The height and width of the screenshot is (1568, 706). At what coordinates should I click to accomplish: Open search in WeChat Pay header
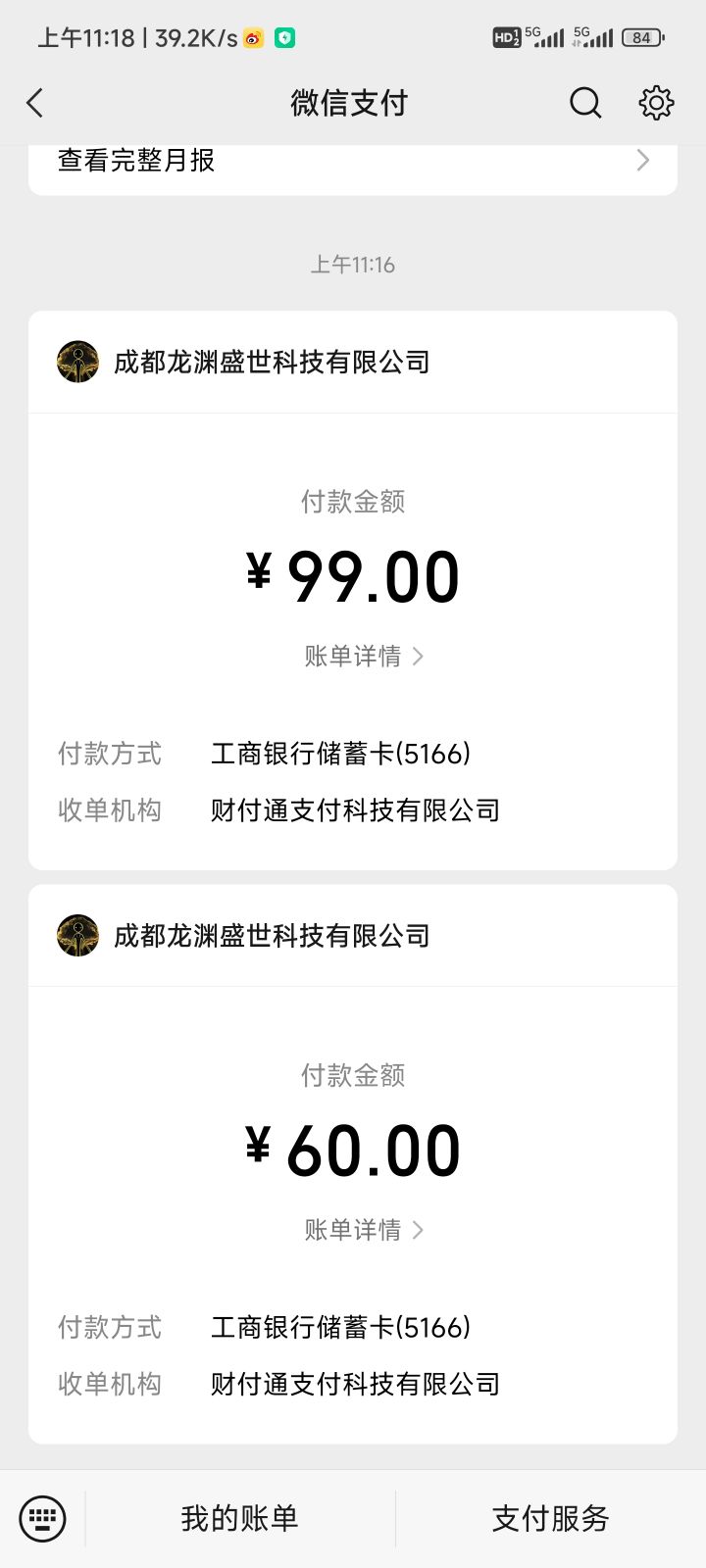coord(585,103)
